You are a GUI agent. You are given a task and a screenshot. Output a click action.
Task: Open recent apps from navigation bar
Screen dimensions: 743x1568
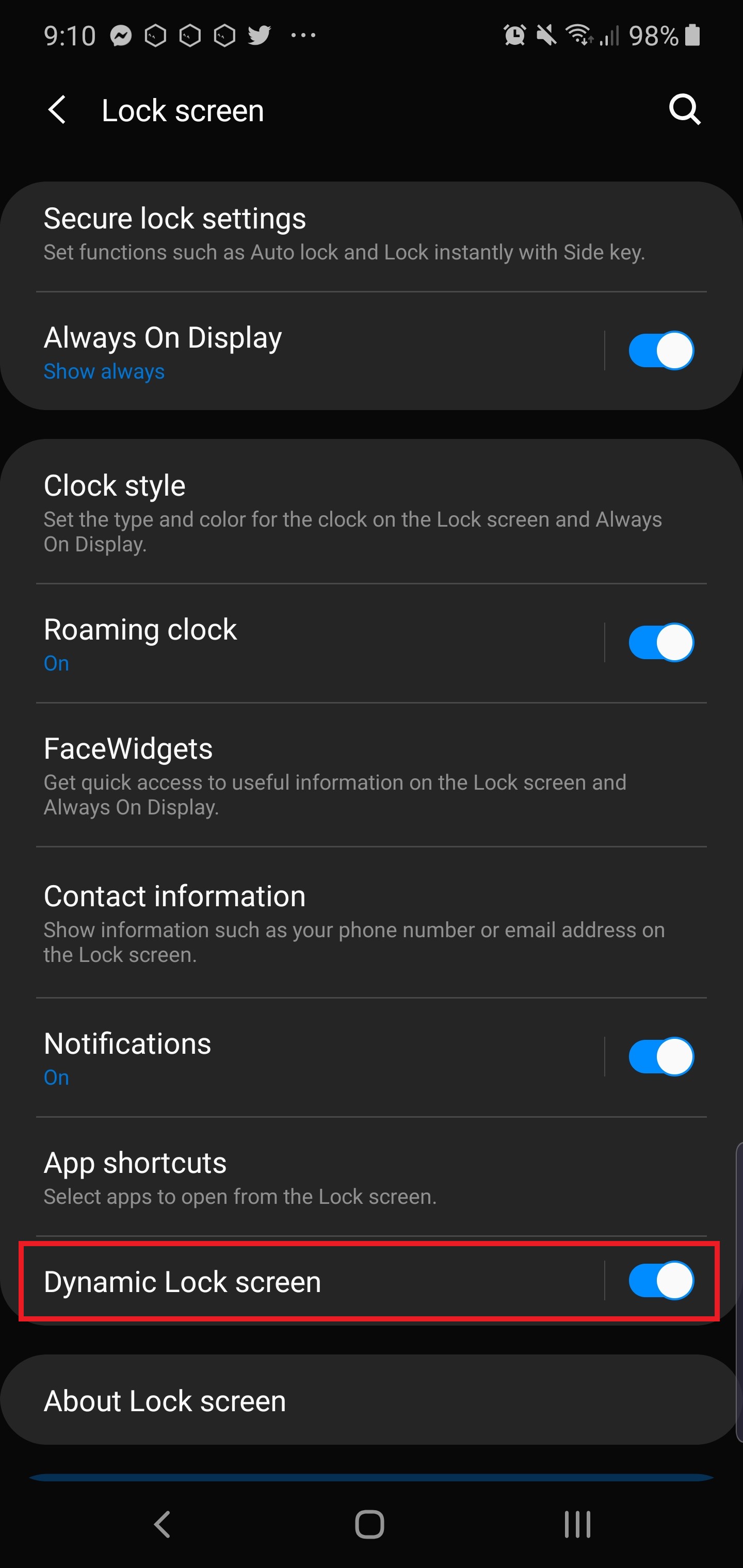click(x=577, y=1525)
